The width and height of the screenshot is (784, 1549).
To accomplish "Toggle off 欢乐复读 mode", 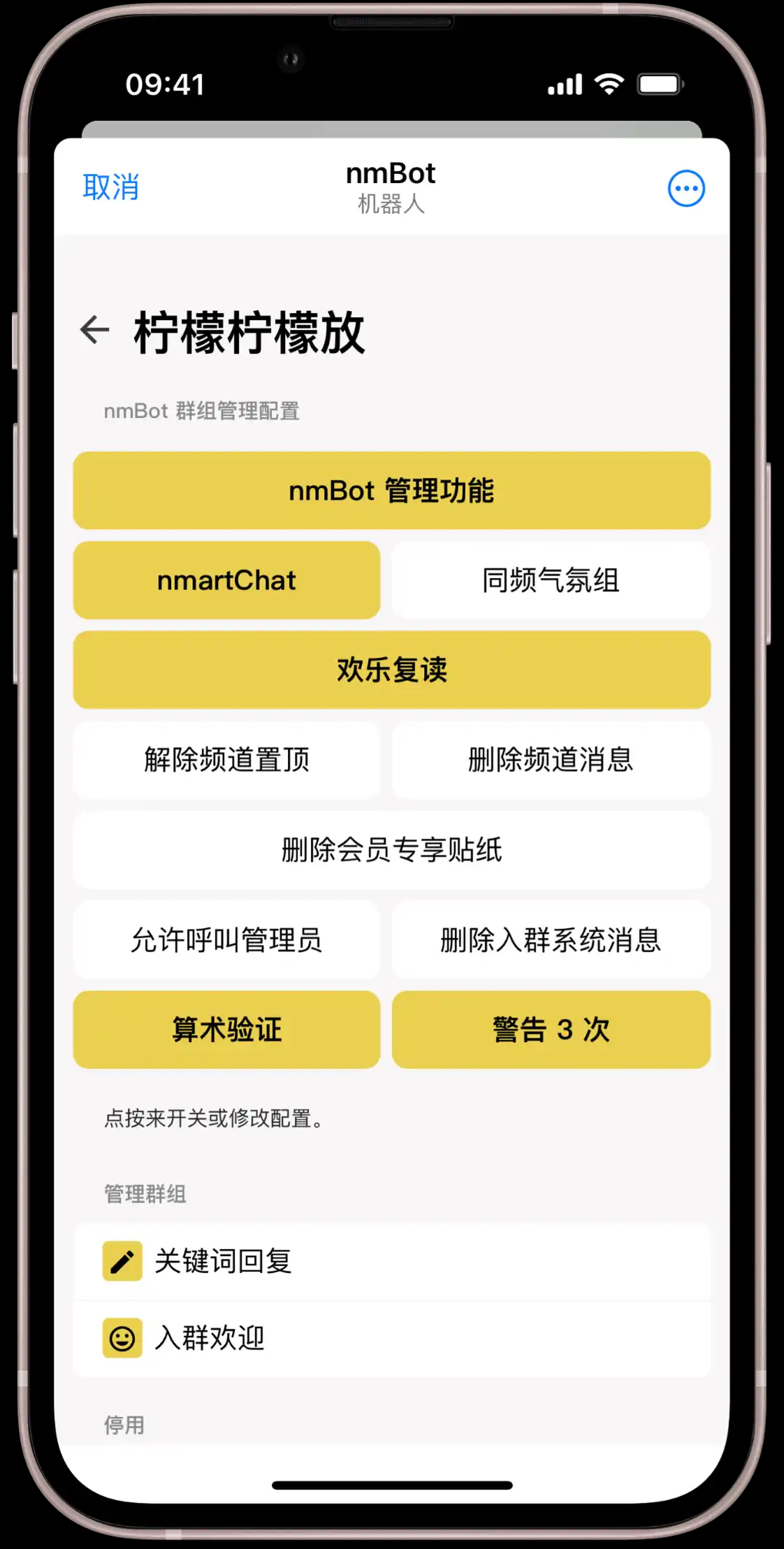I will [392, 670].
